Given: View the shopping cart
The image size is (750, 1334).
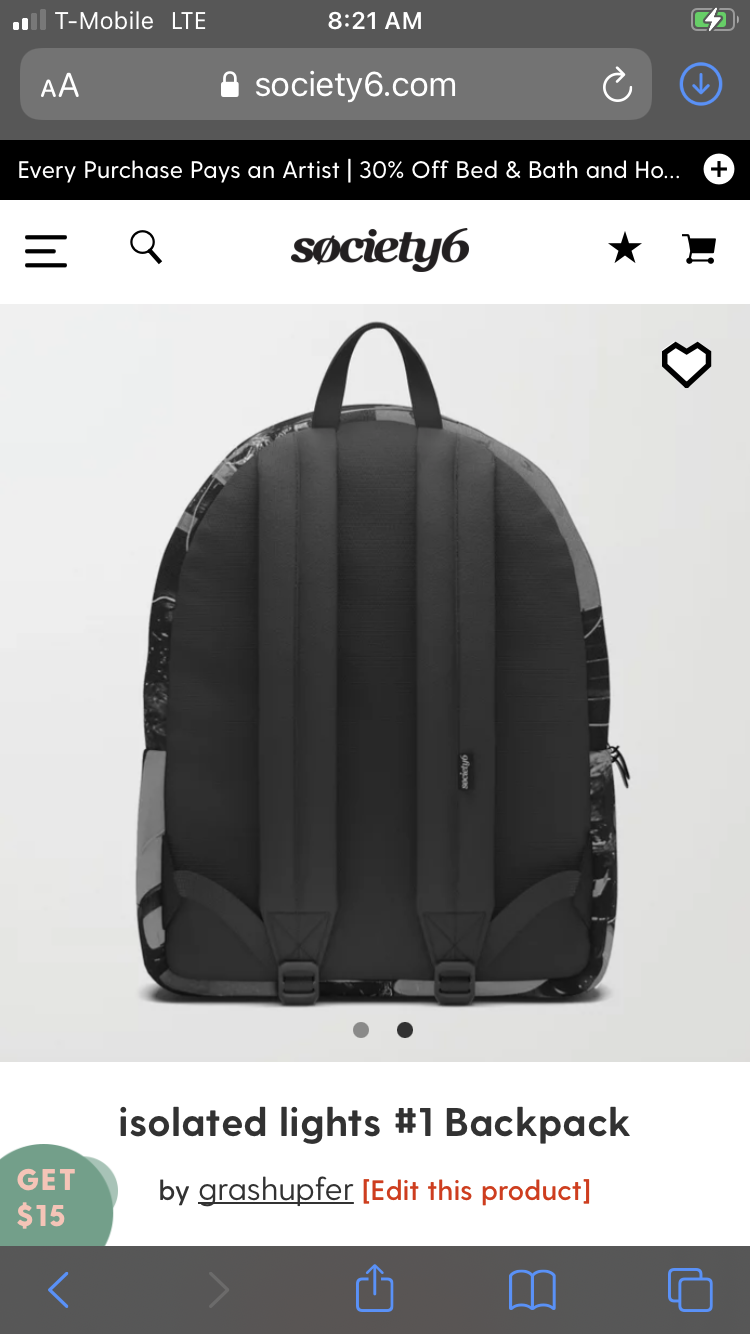Looking at the screenshot, I should click(700, 249).
